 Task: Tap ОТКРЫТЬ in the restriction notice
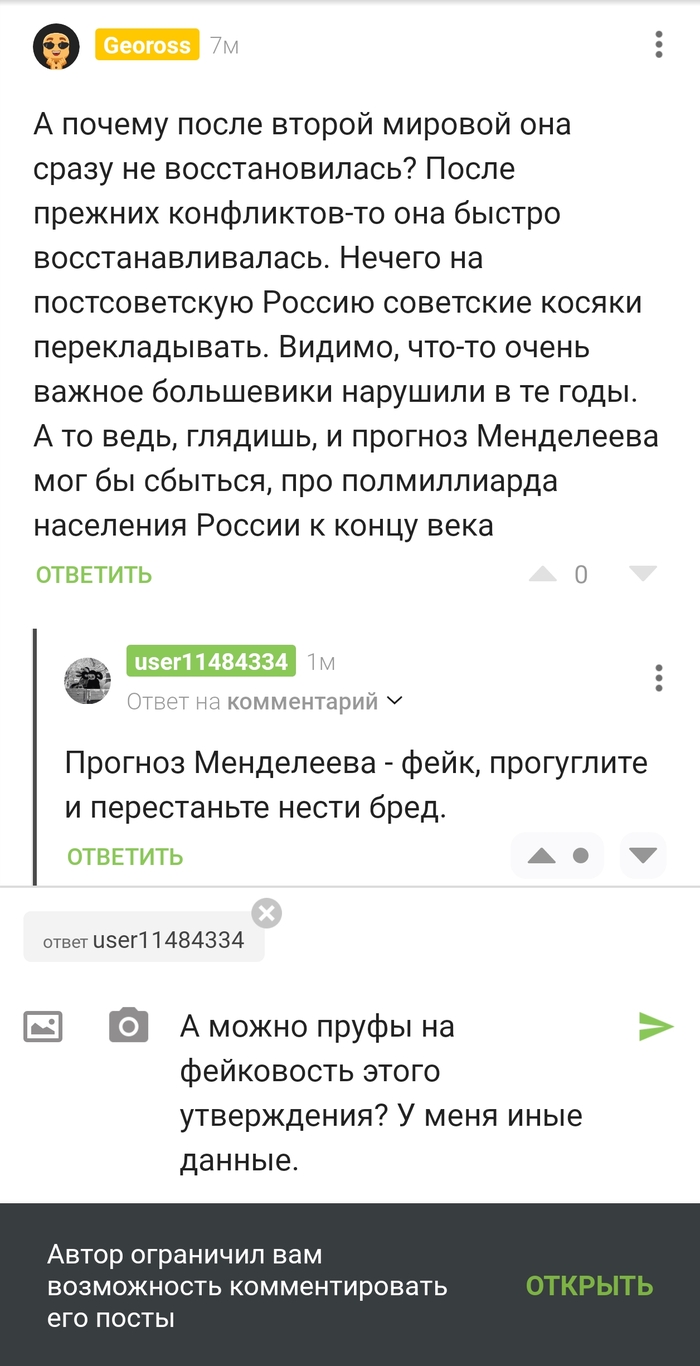[589, 1285]
